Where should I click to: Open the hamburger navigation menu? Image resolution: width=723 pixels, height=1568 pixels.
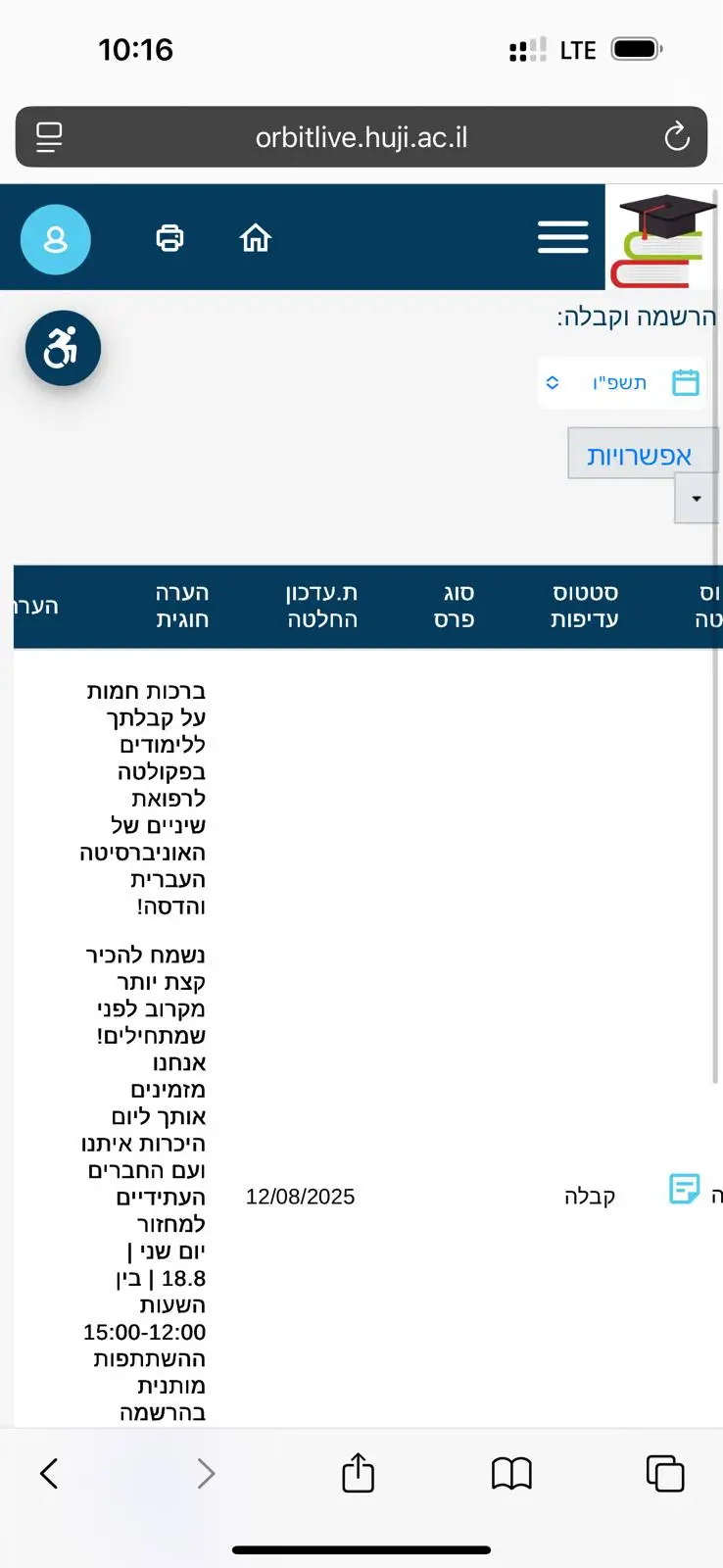point(562,237)
